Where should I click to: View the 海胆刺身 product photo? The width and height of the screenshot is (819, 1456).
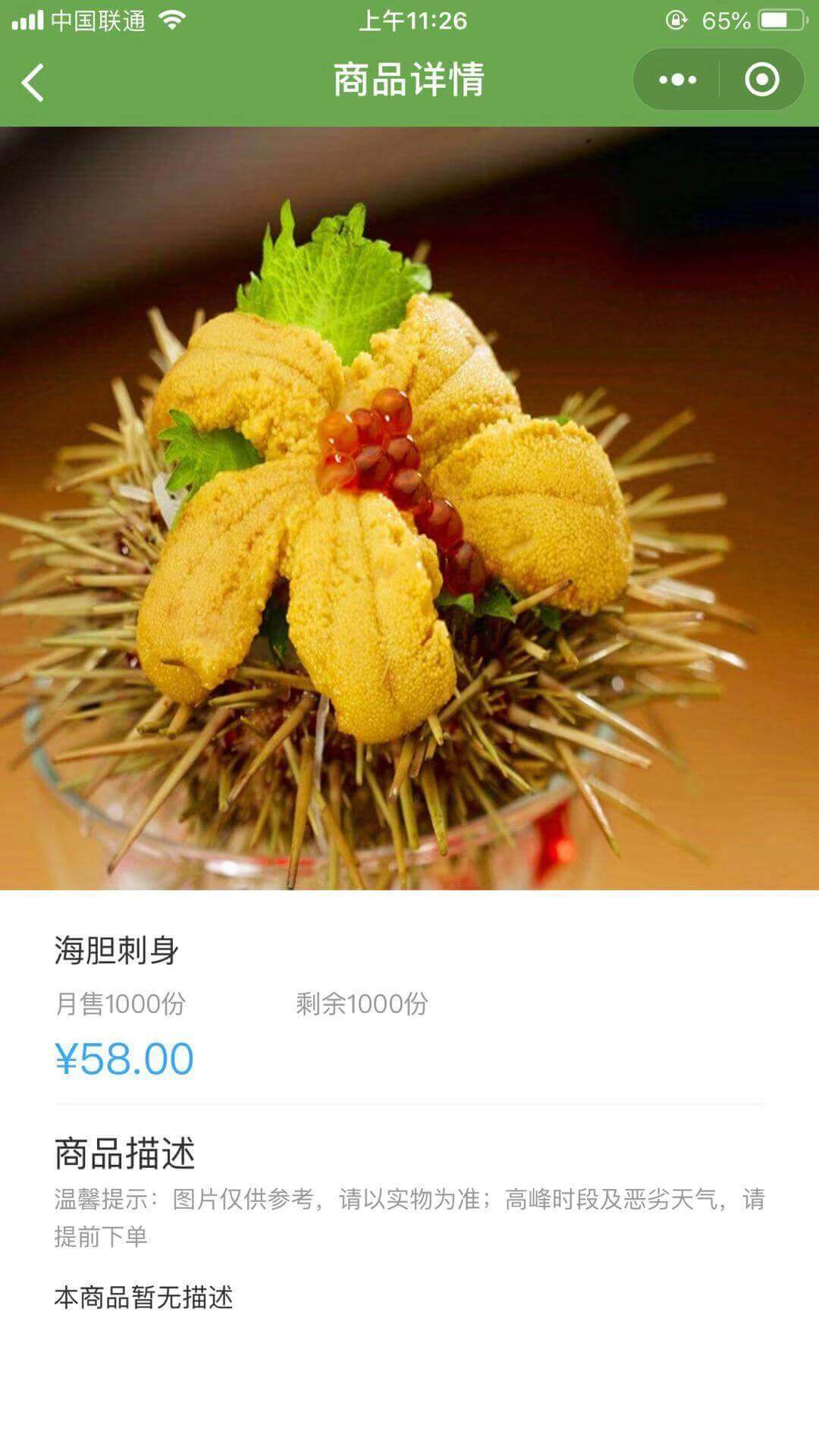409,508
